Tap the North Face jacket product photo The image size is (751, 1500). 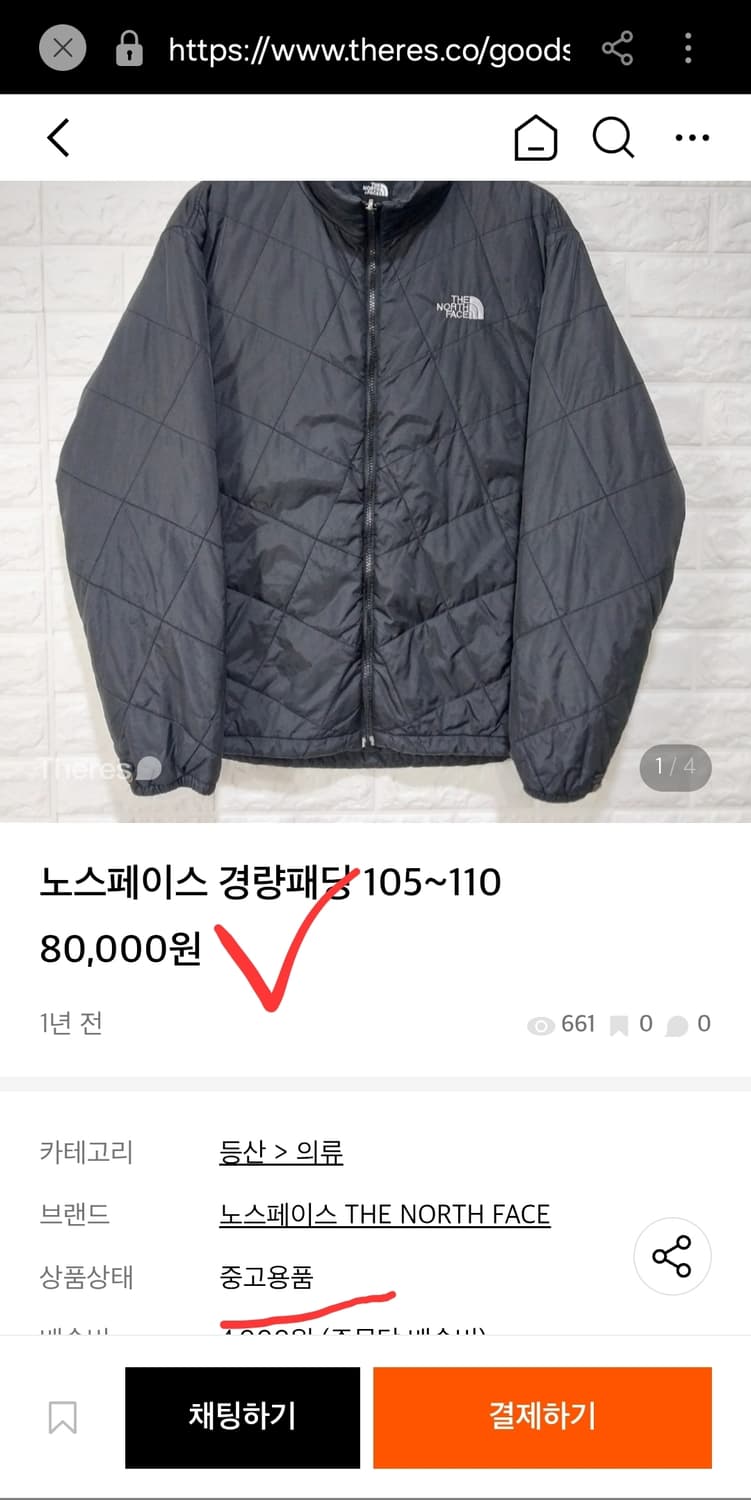pos(375,490)
